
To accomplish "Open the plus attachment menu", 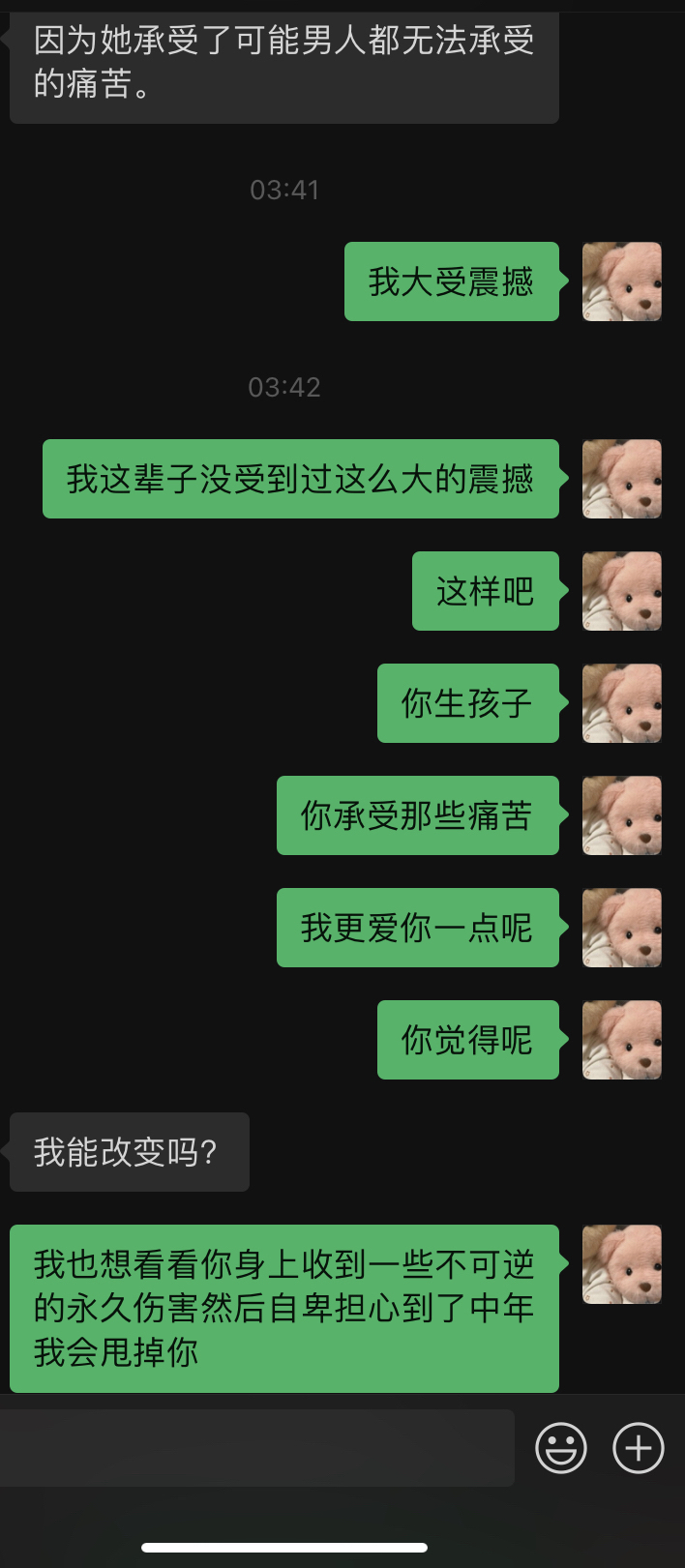I will [x=639, y=1448].
